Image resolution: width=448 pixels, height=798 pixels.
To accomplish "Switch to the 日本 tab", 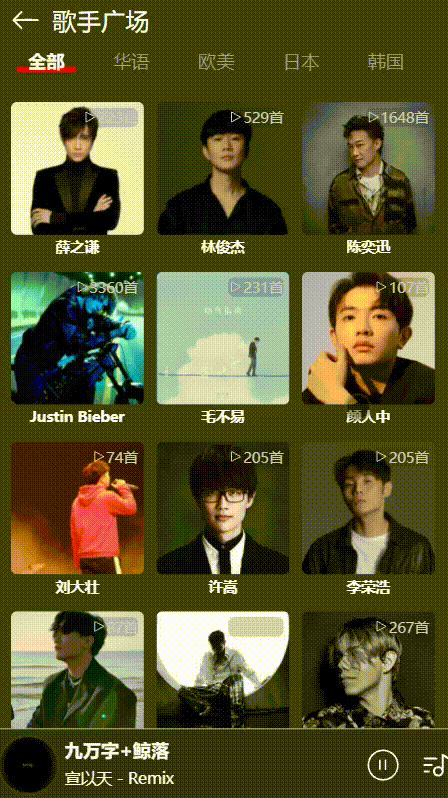I will 301,62.
